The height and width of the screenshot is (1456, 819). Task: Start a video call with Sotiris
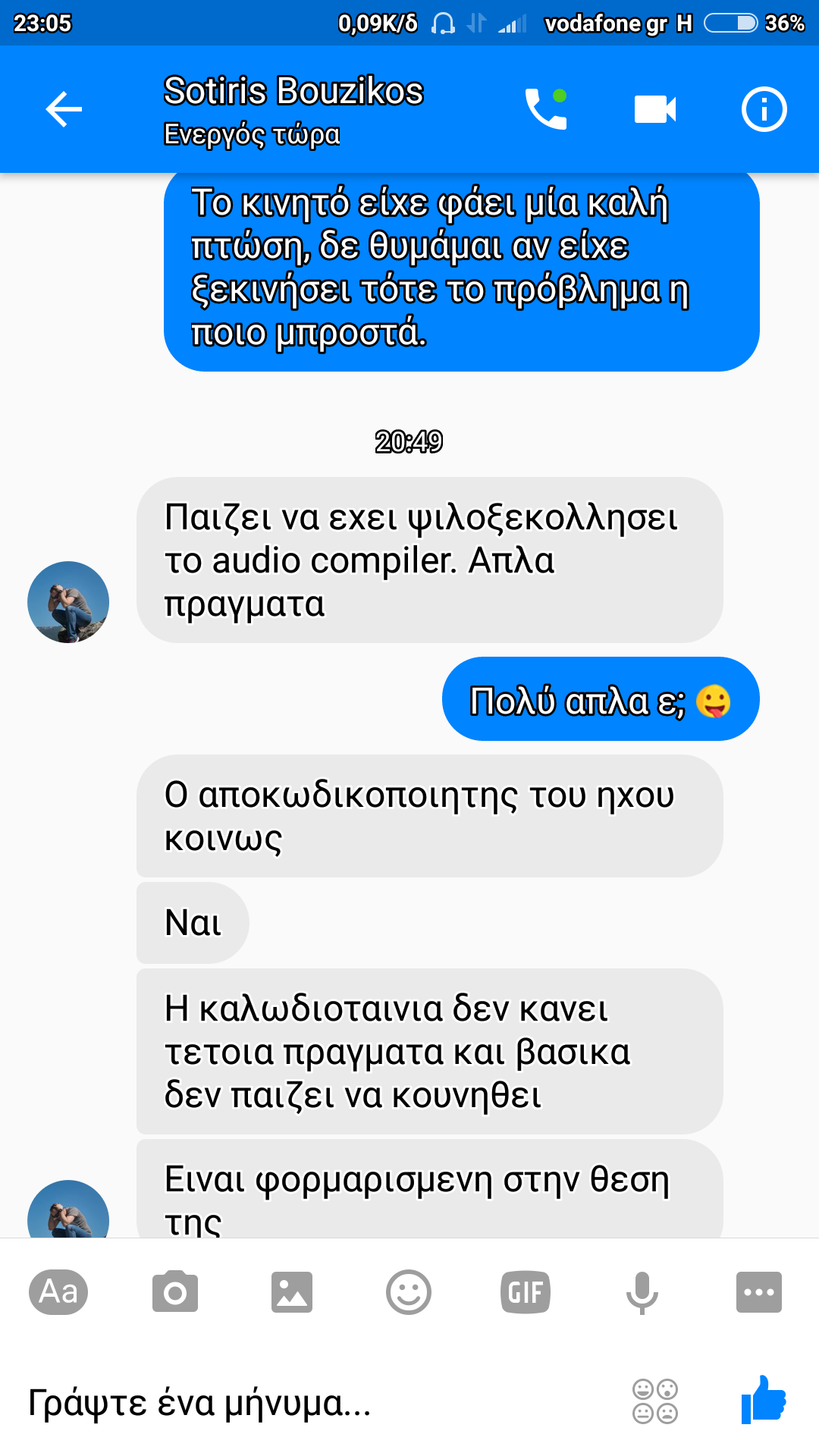[654, 110]
